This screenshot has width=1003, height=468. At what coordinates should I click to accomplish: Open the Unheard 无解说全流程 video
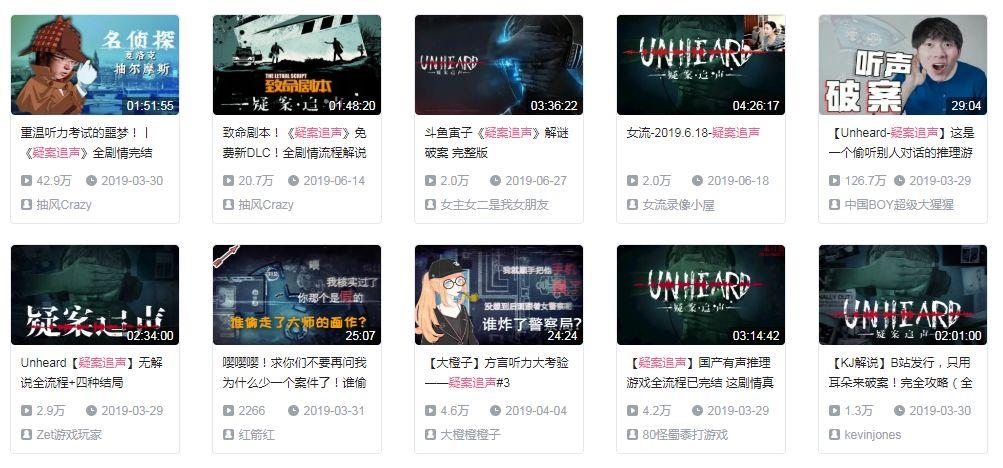95,295
